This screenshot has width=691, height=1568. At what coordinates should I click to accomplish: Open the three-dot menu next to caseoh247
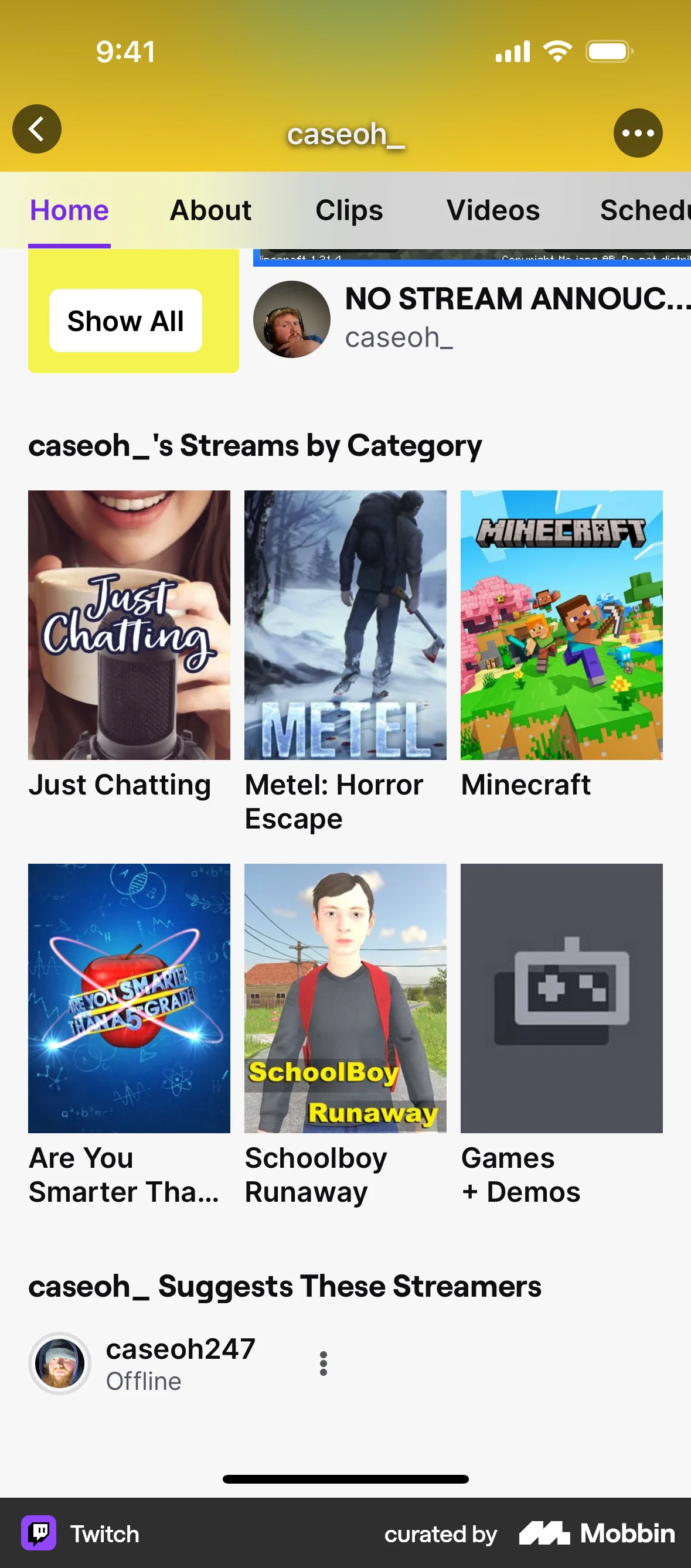point(323,1364)
